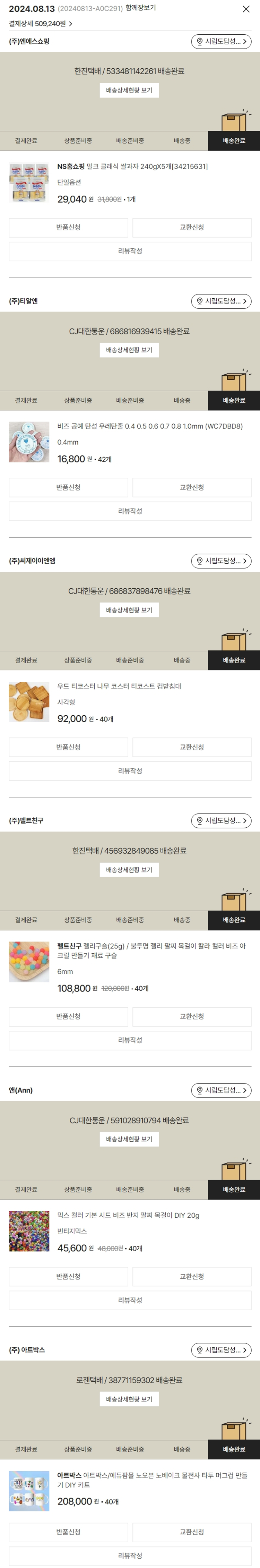
Task: View 배송상세현황 for CJ대한통운 686816939415
Action: coord(129,350)
